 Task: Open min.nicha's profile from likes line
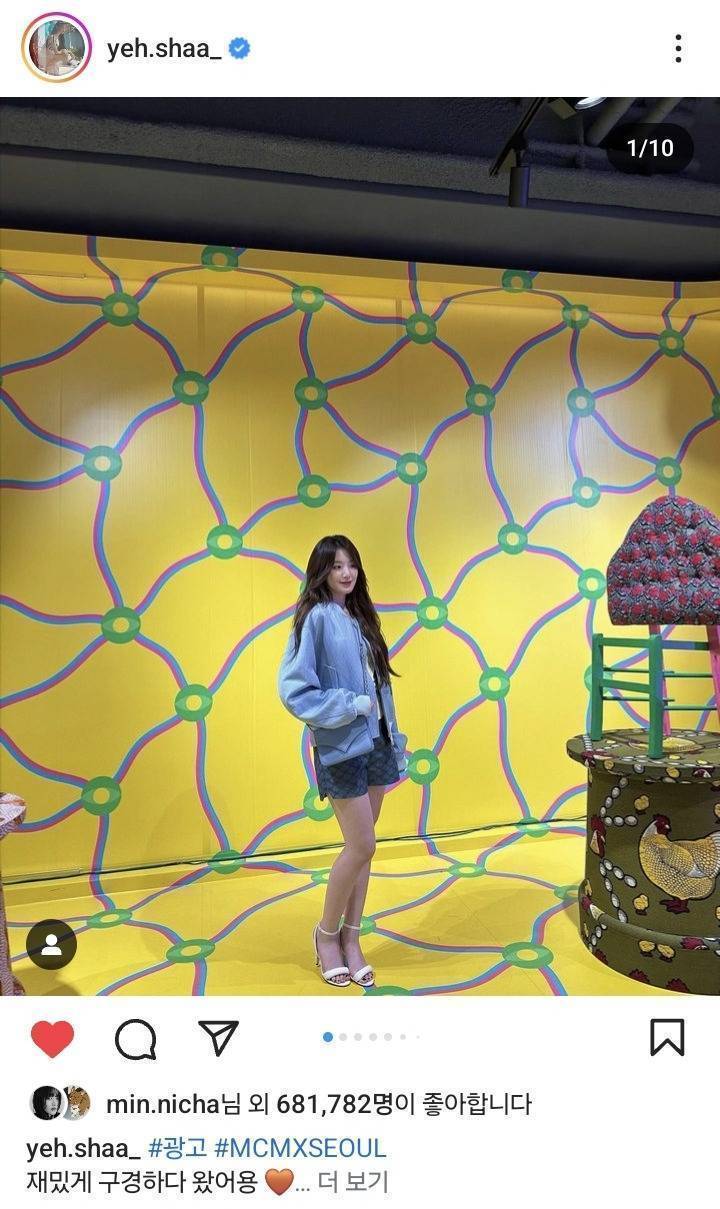(x=162, y=1104)
